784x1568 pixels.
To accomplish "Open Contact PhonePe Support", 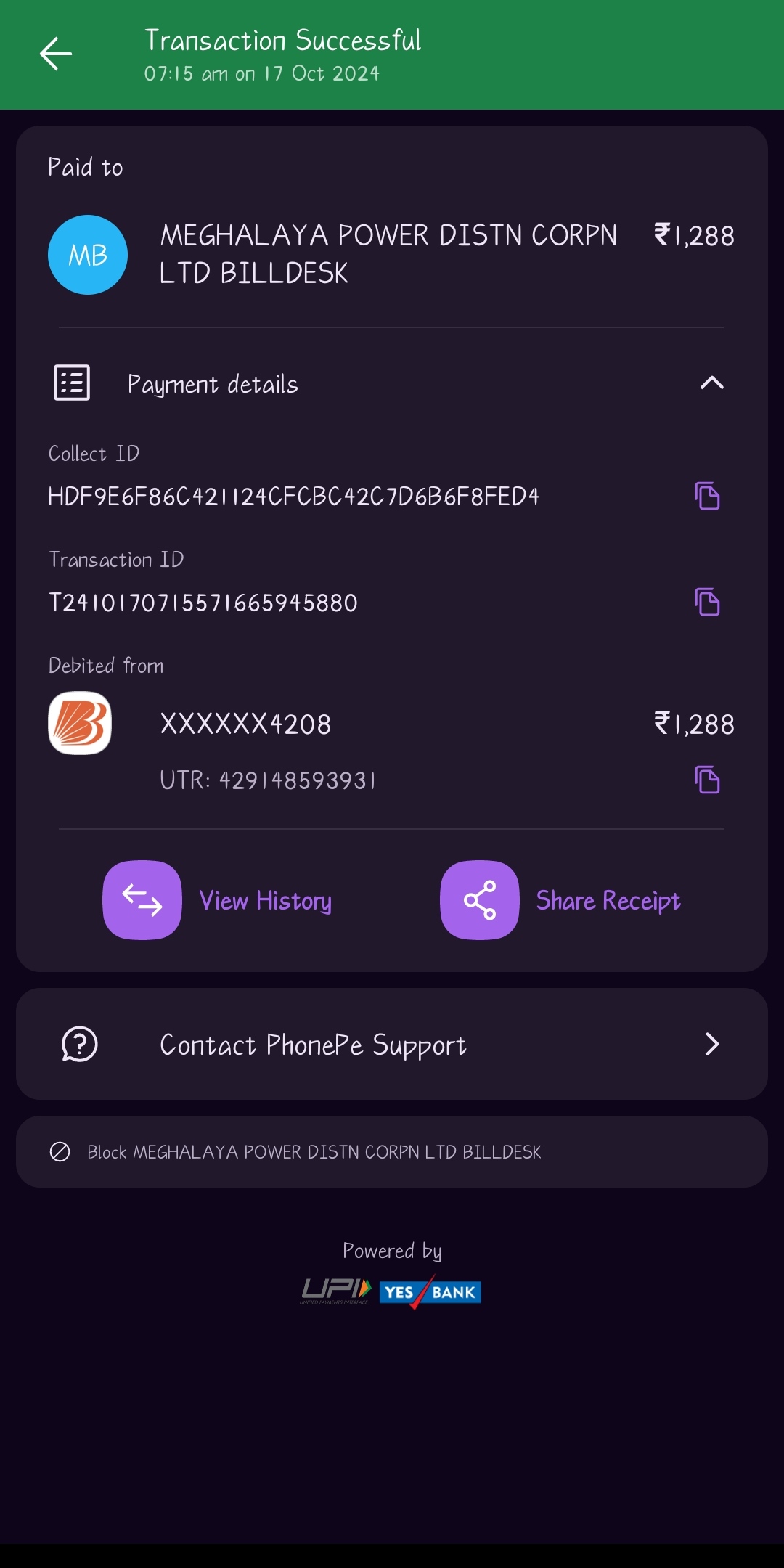I will pos(392,1044).
